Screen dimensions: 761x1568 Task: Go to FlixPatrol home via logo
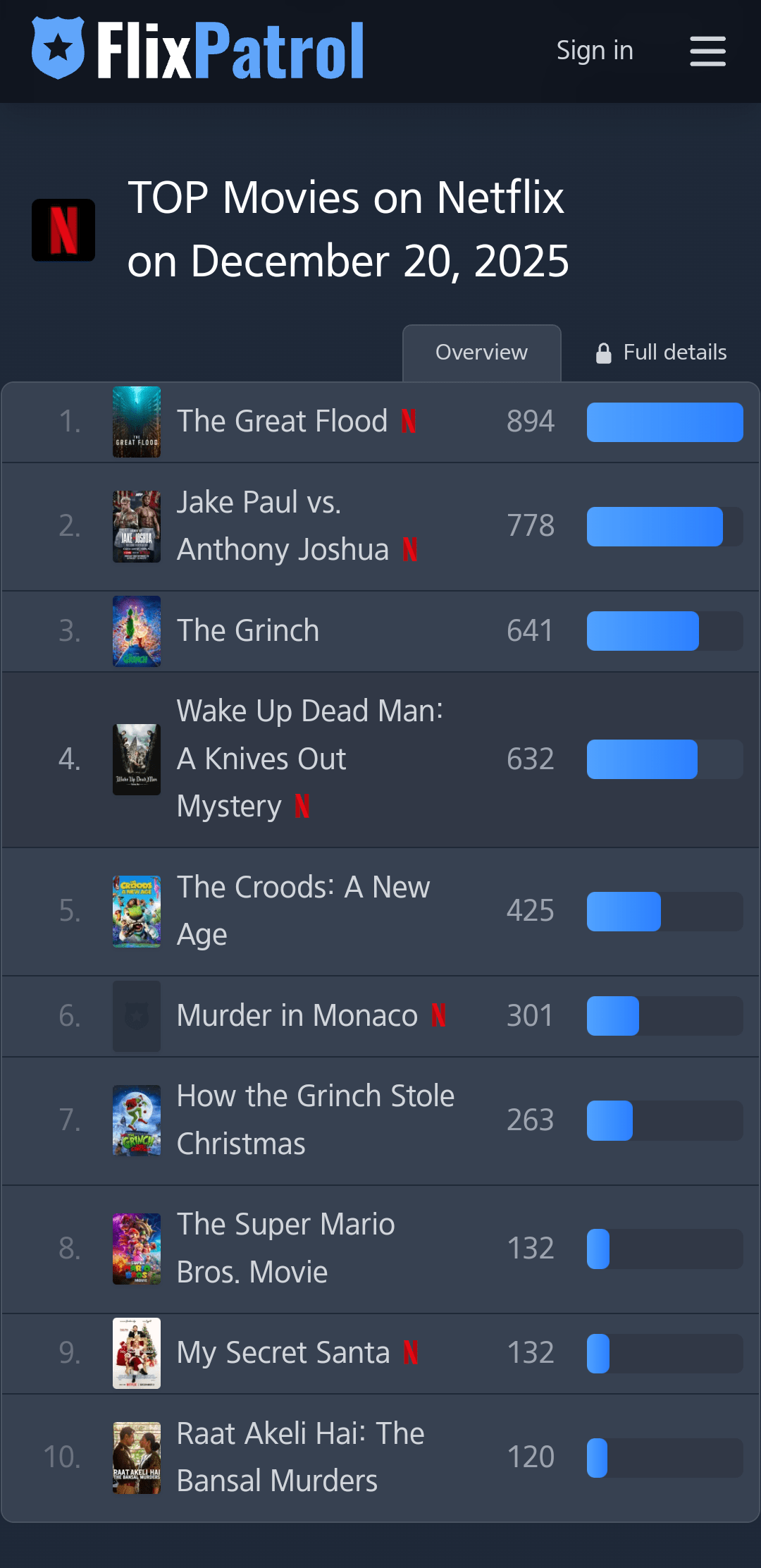[x=198, y=50]
